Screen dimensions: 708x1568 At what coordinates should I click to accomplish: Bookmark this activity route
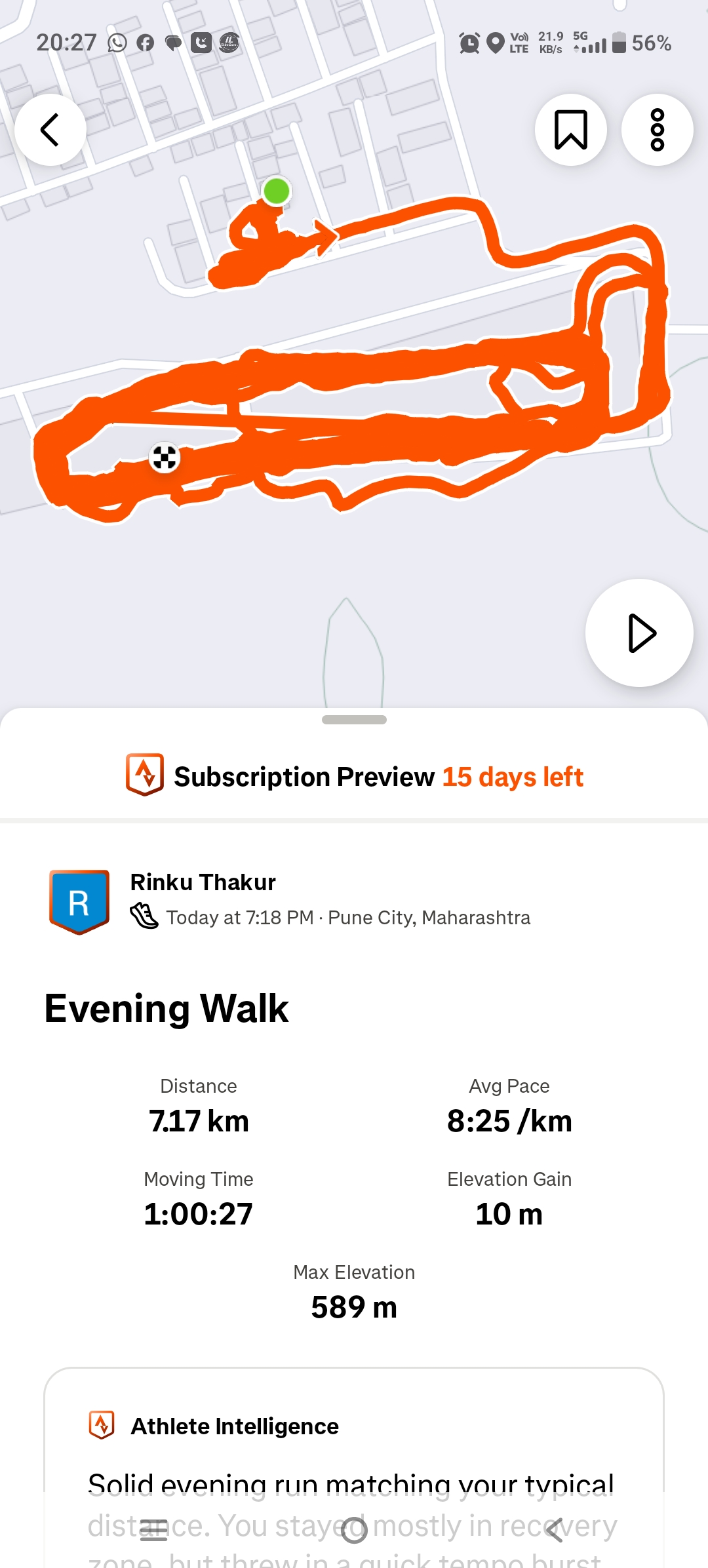[570, 130]
